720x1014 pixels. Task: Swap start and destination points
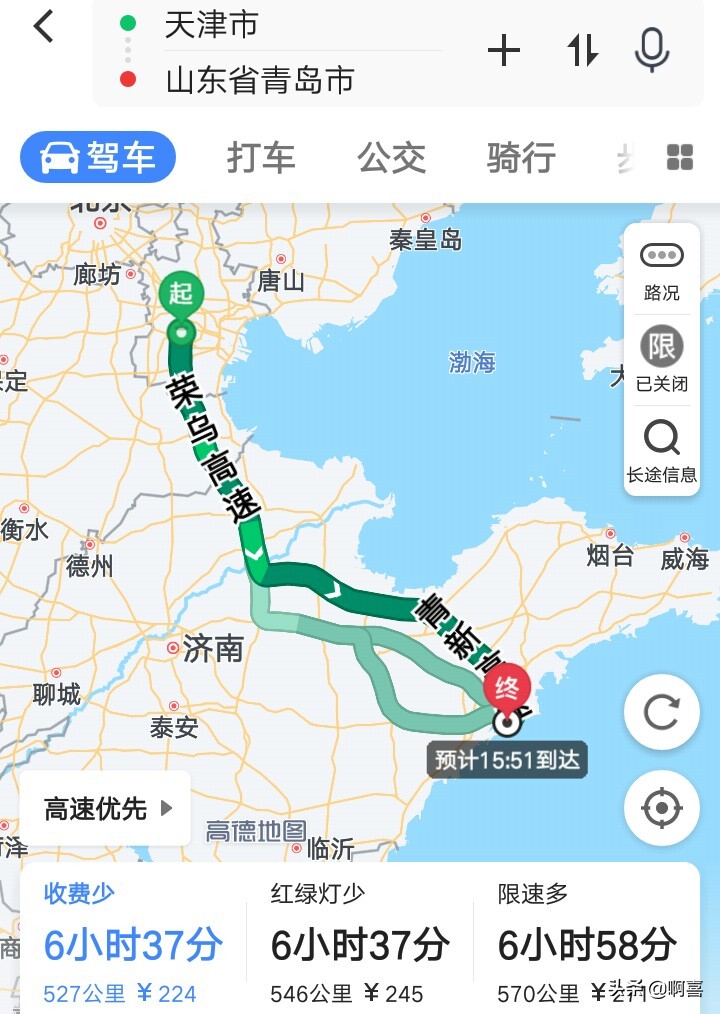[x=582, y=51]
